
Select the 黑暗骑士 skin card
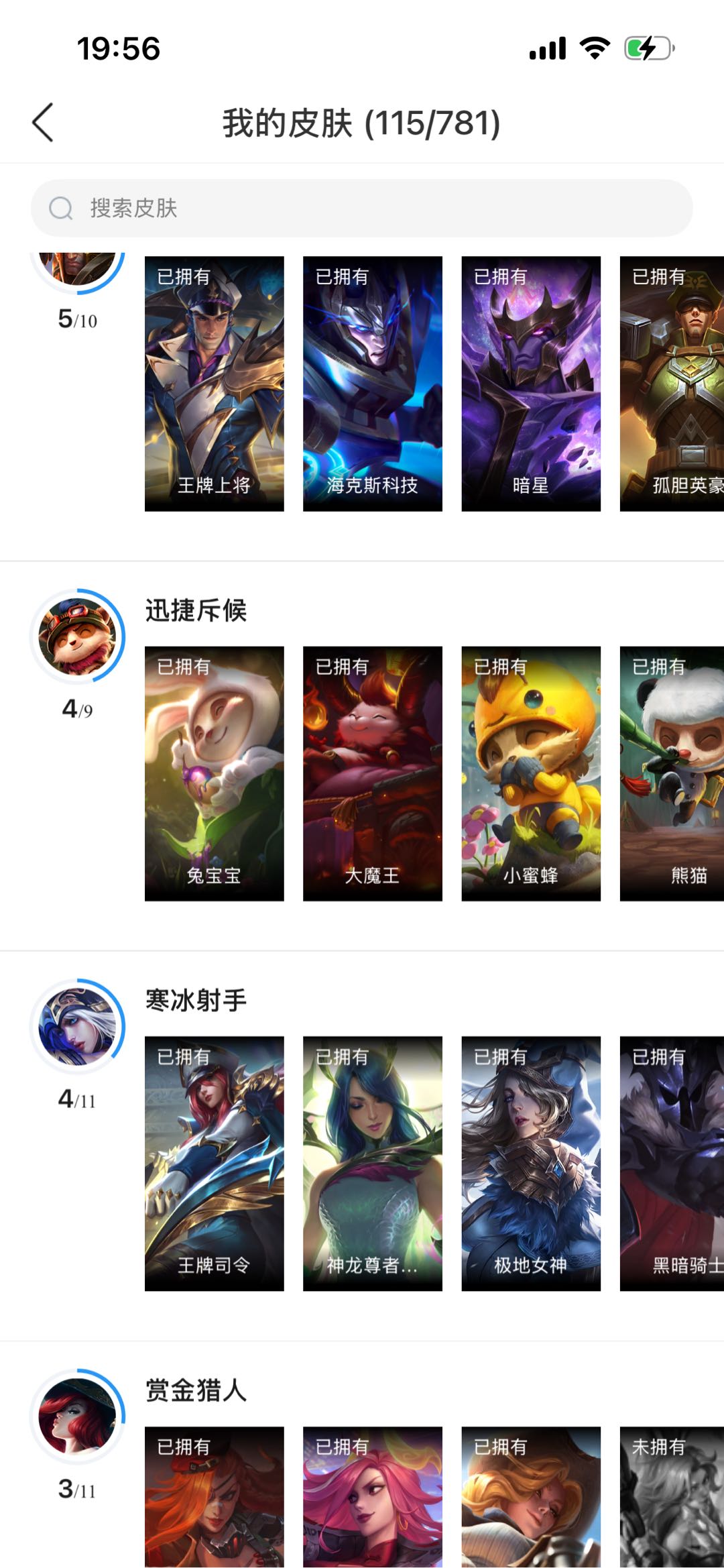pyautogui.click(x=672, y=1163)
